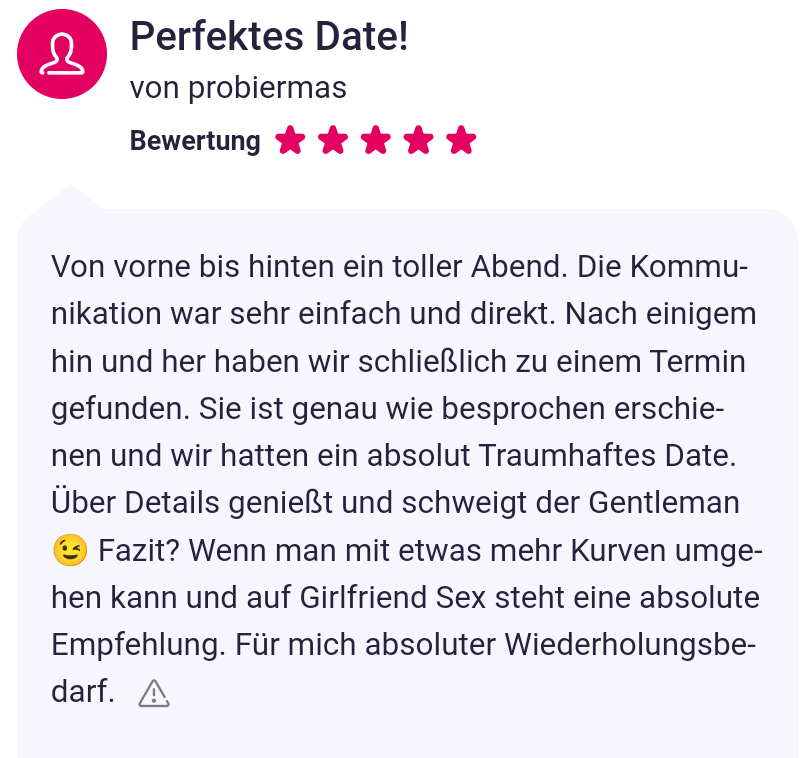Report this review via the warning icon
Screen dimensions: 803x758
click(x=154, y=692)
